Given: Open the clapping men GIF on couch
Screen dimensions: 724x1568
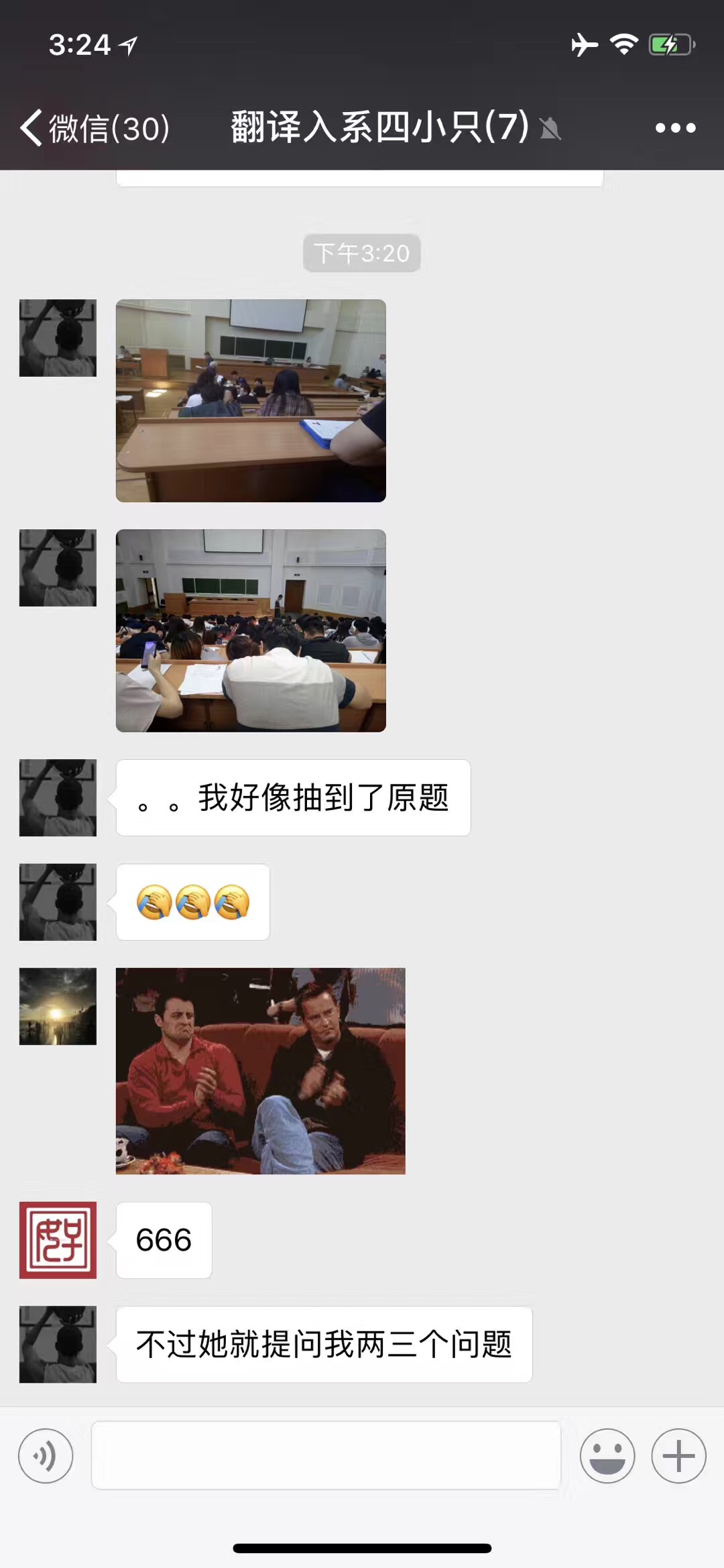Looking at the screenshot, I should 260,1070.
